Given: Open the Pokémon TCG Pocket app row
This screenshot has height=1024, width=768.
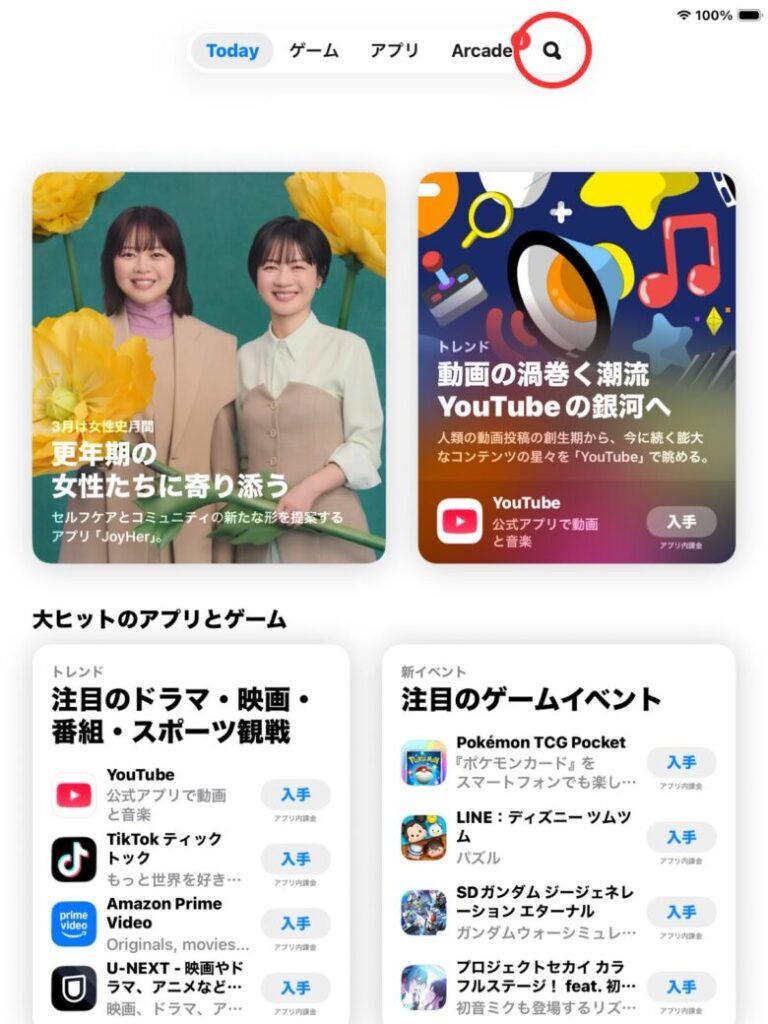Looking at the screenshot, I should click(530, 762).
